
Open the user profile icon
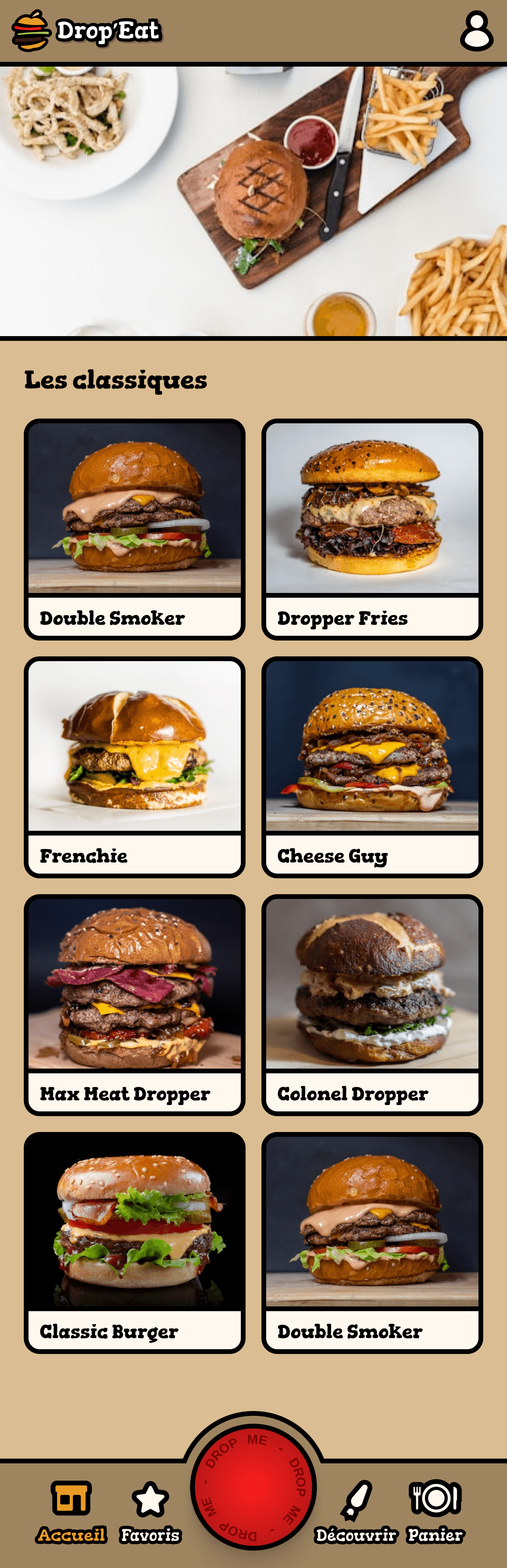[x=476, y=31]
